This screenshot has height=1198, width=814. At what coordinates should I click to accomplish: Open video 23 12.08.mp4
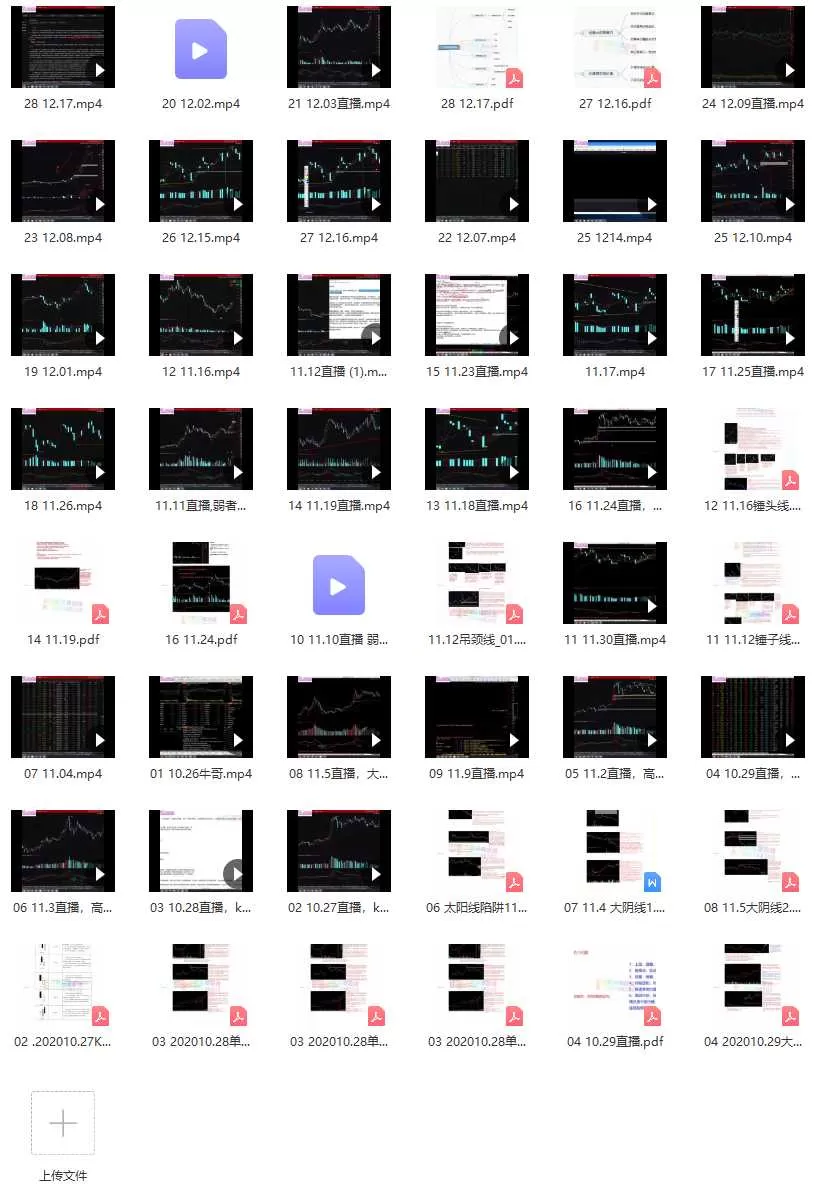[63, 181]
